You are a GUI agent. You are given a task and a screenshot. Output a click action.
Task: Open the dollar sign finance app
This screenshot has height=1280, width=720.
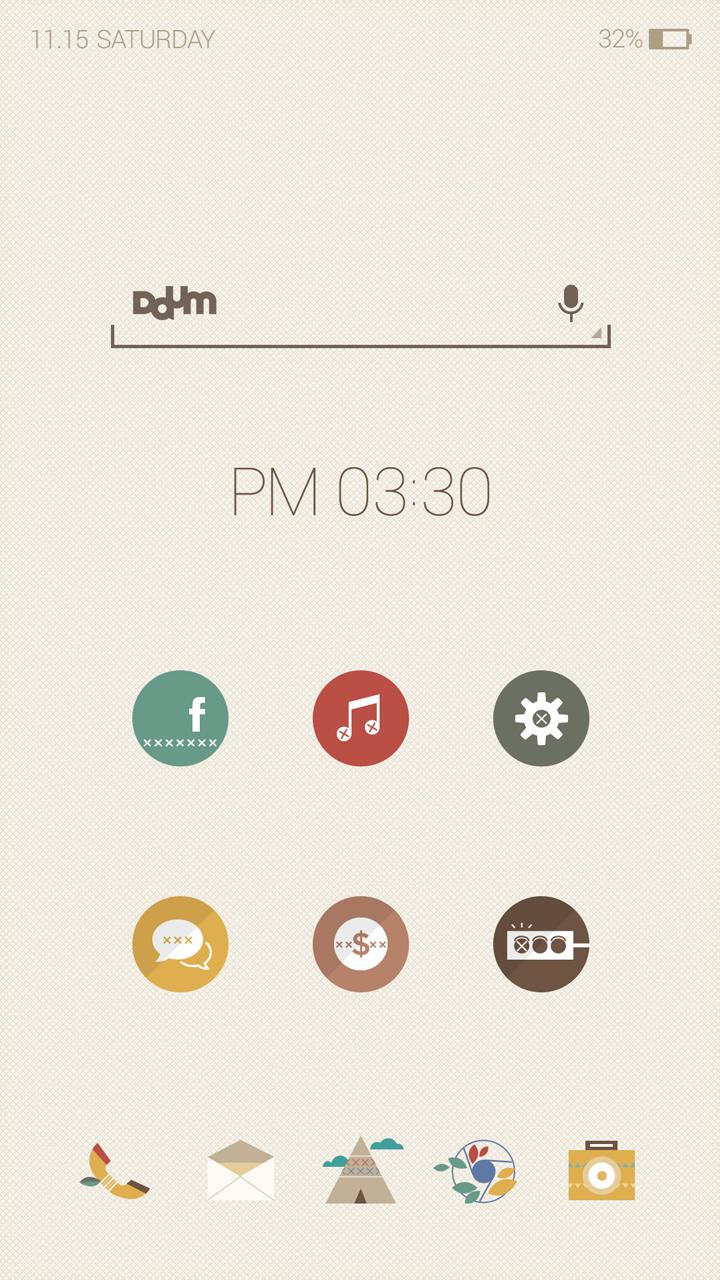360,944
